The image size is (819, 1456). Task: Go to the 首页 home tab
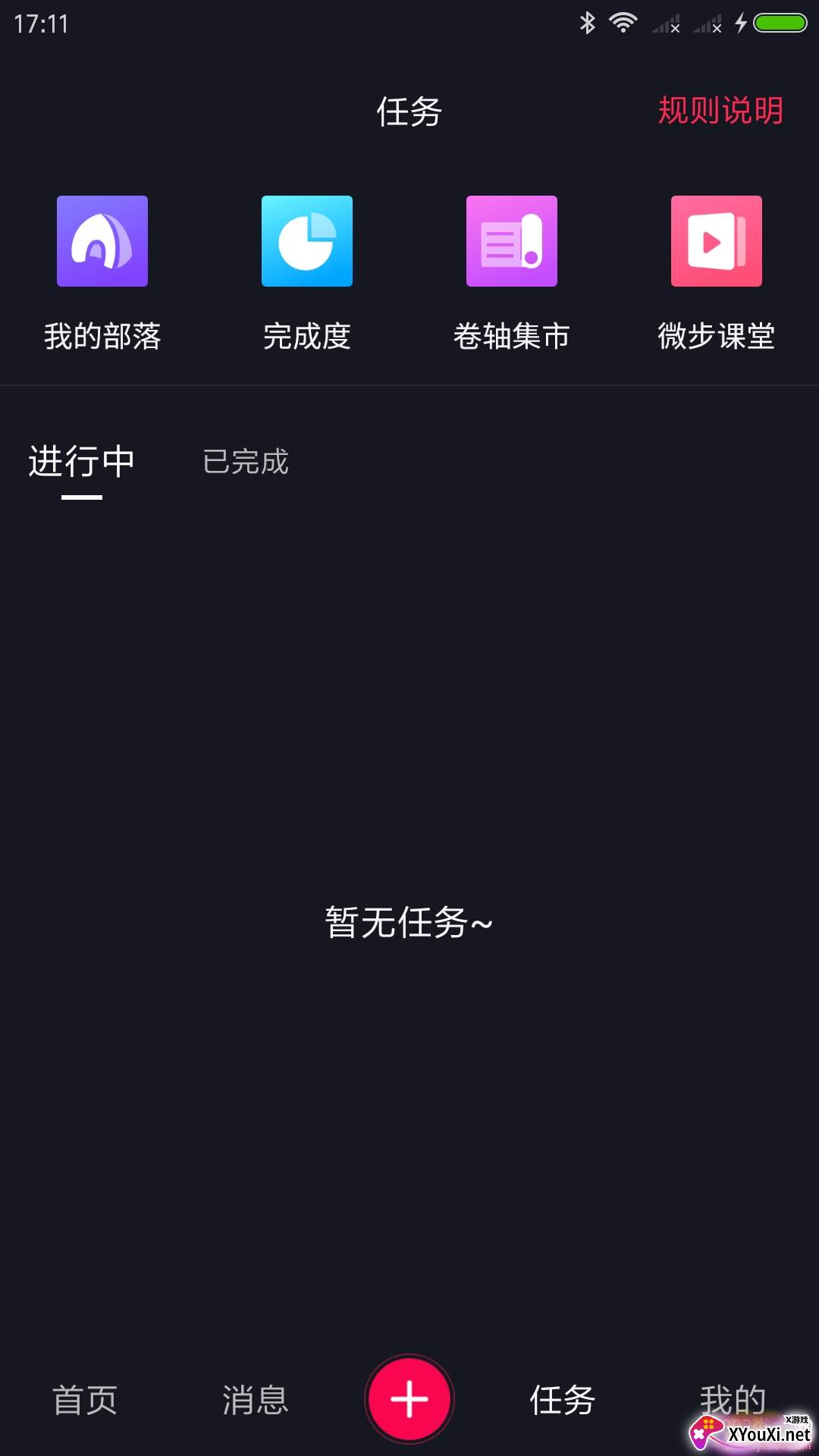coord(85,1400)
